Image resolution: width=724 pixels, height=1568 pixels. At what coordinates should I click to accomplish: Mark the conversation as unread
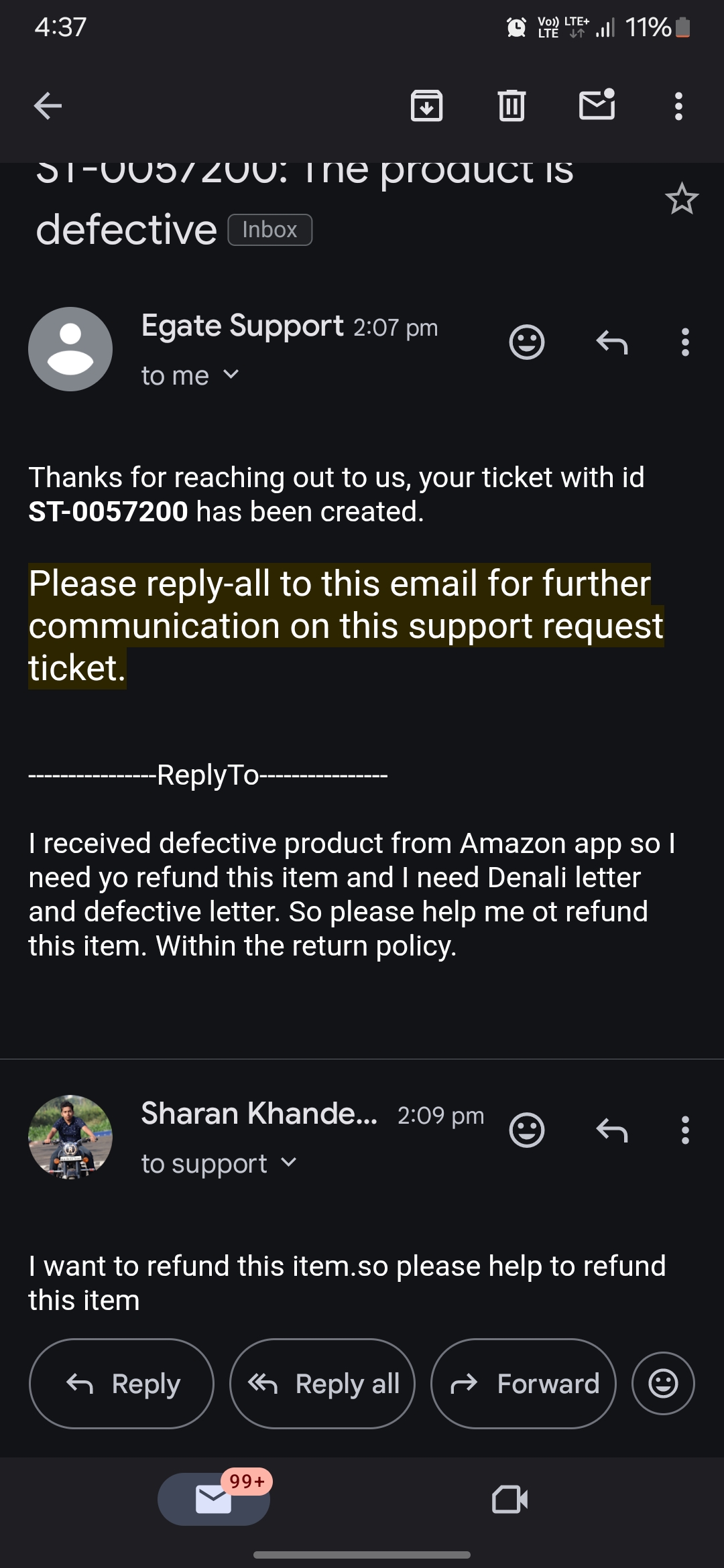(x=597, y=106)
